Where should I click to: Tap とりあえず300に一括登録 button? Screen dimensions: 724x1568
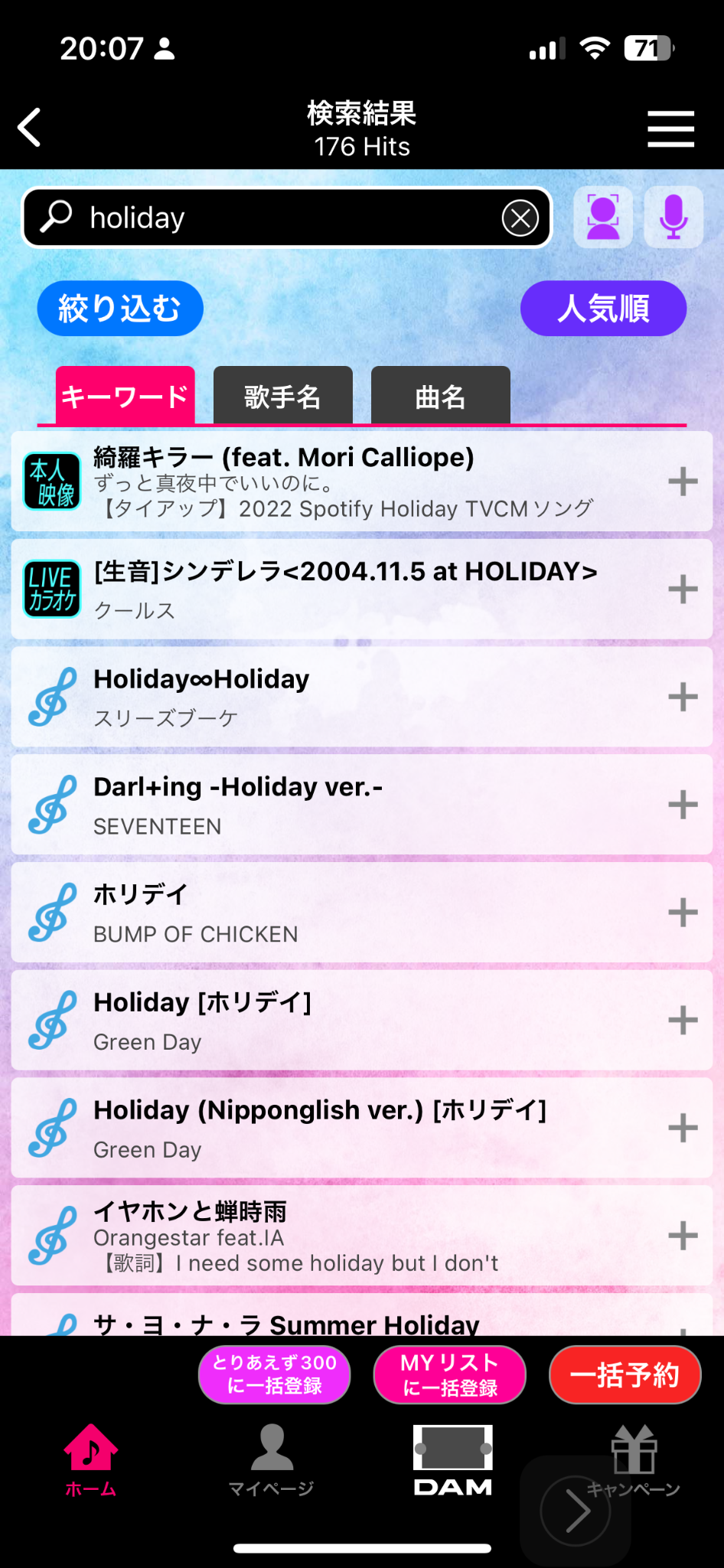pos(275,1374)
